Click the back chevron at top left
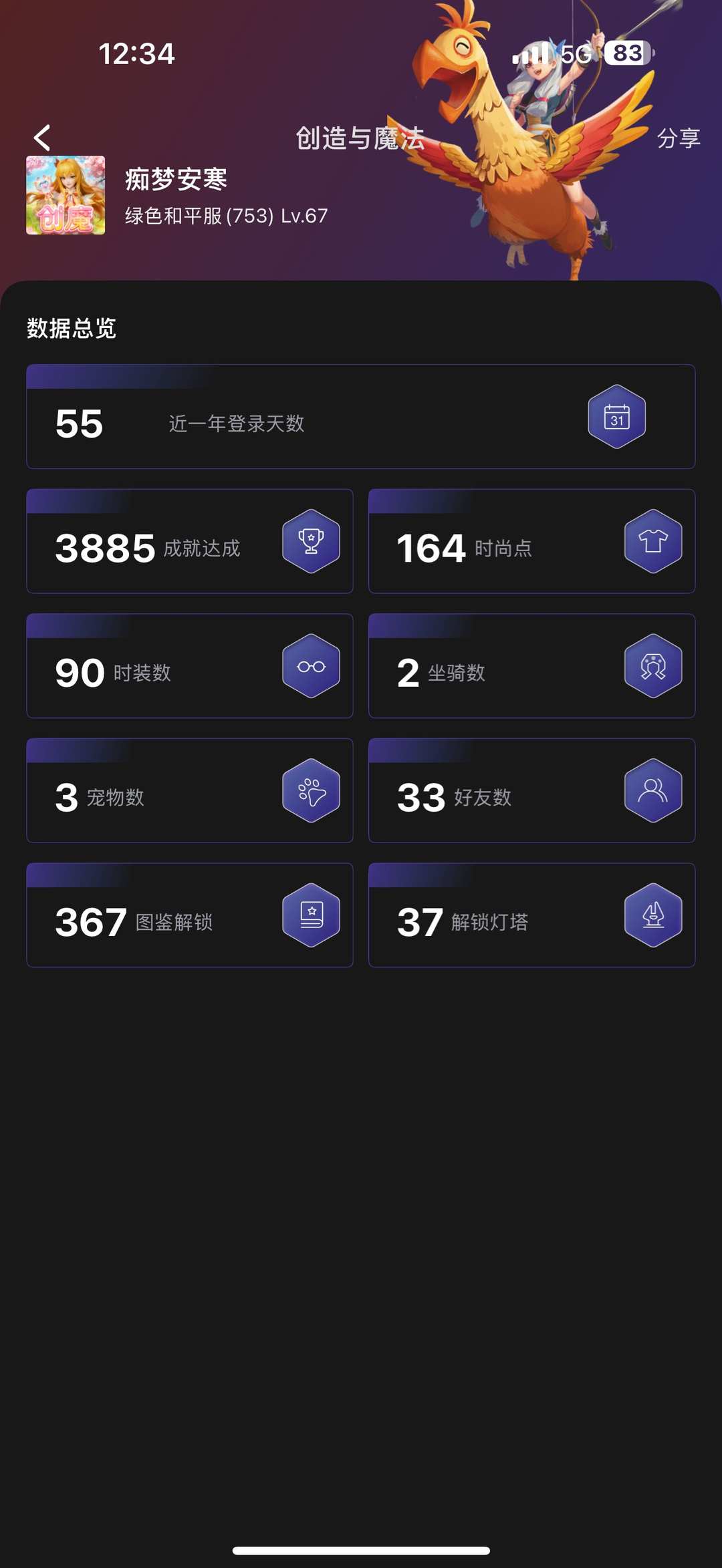The height and width of the screenshot is (1568, 722). pyautogui.click(x=42, y=138)
